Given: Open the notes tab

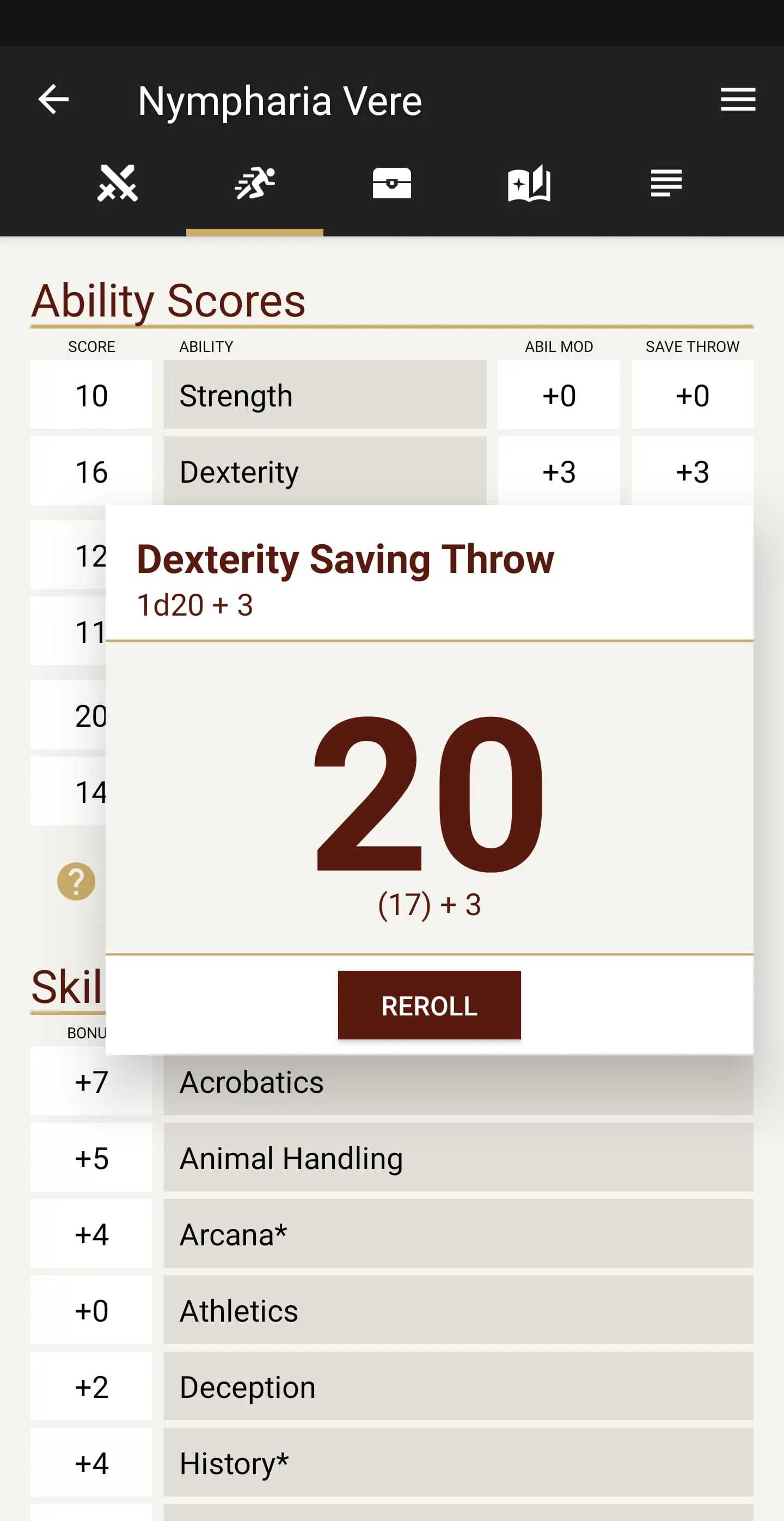Looking at the screenshot, I should (x=666, y=183).
